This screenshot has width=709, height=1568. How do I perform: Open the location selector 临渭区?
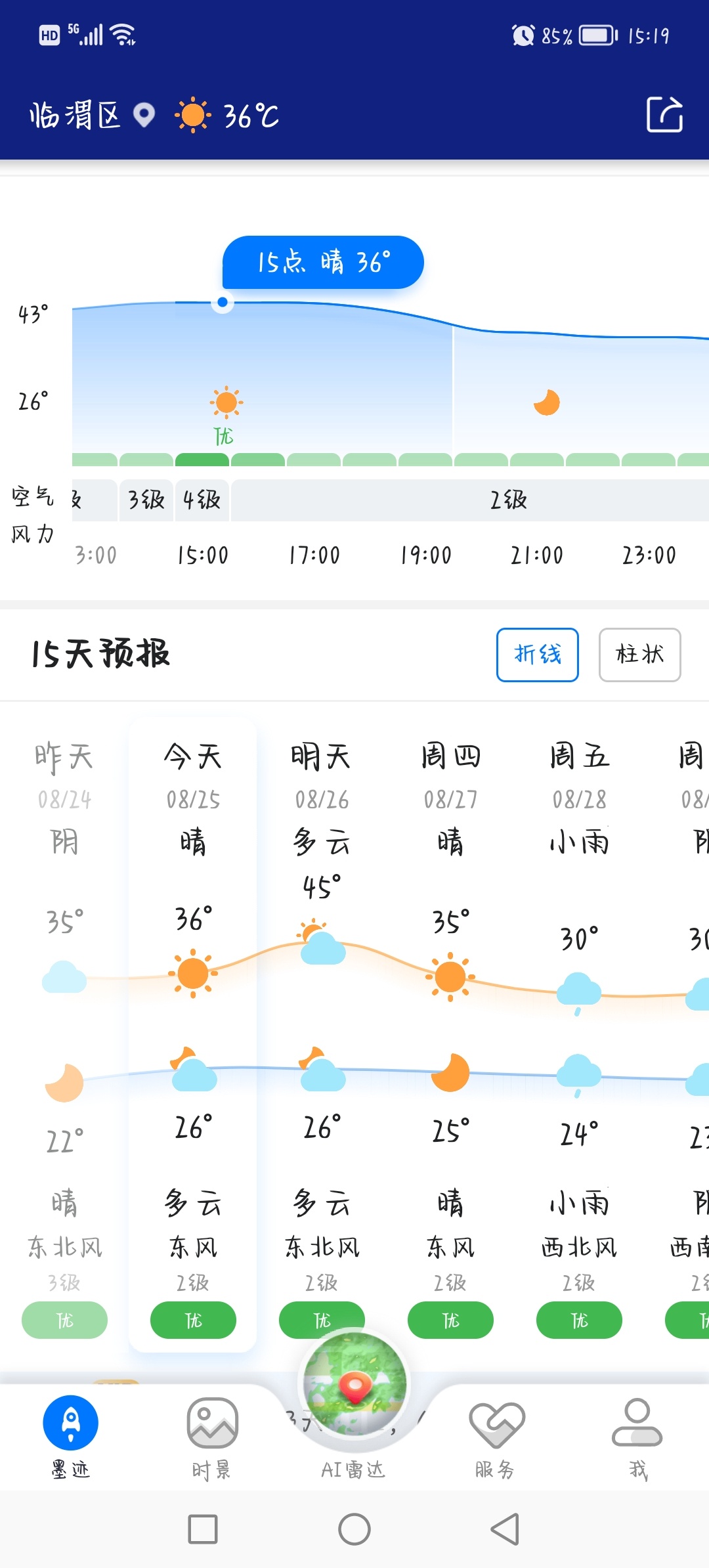click(92, 115)
